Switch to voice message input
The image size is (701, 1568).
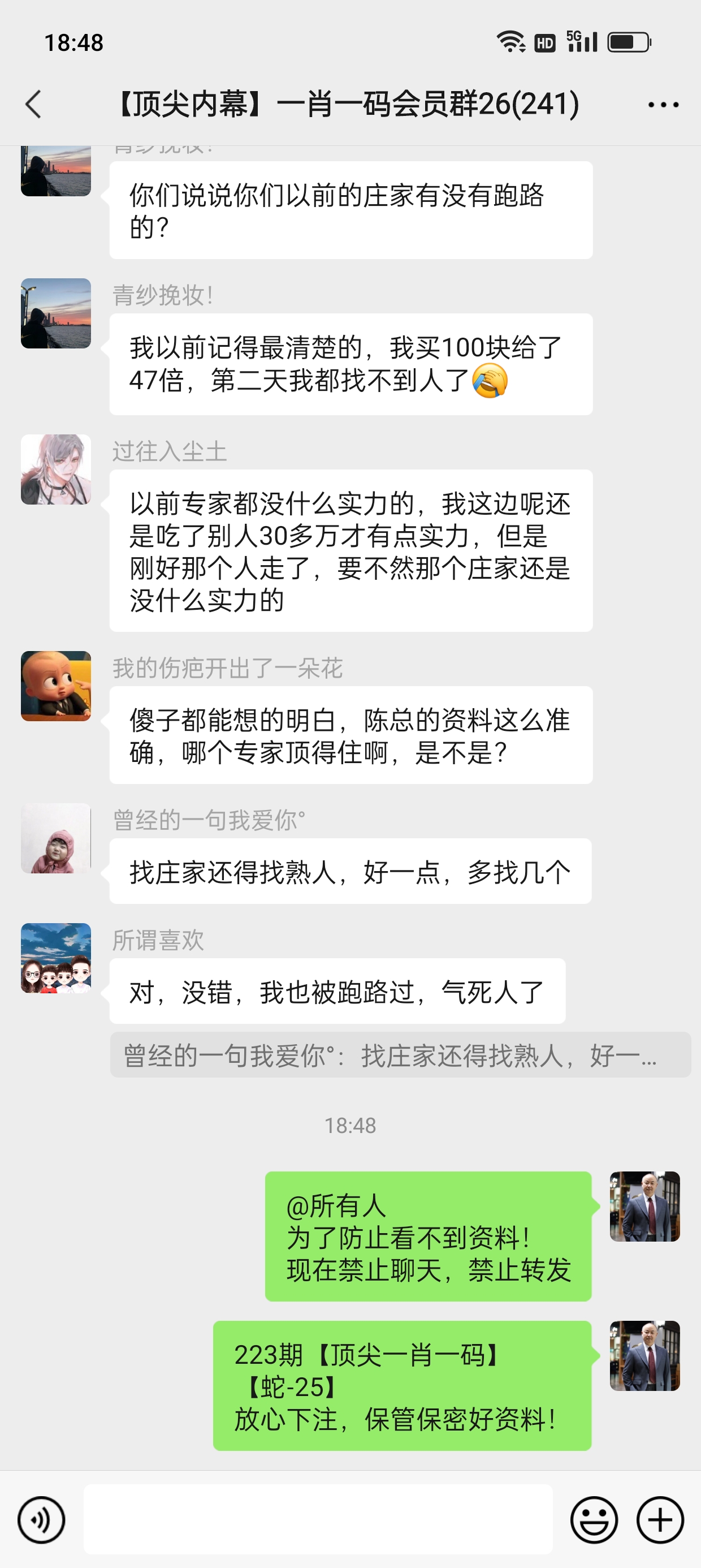pyautogui.click(x=41, y=1520)
